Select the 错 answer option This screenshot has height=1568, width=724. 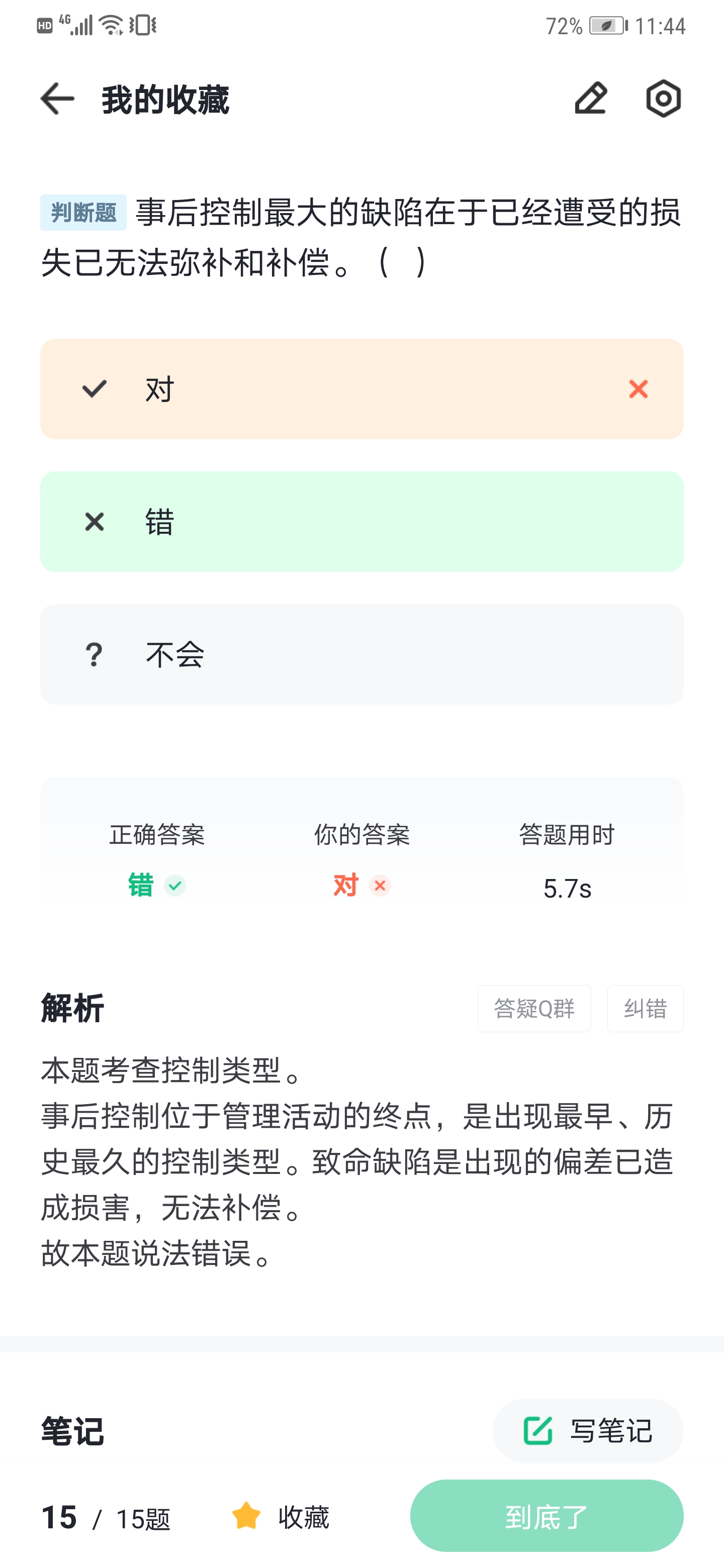coord(361,522)
